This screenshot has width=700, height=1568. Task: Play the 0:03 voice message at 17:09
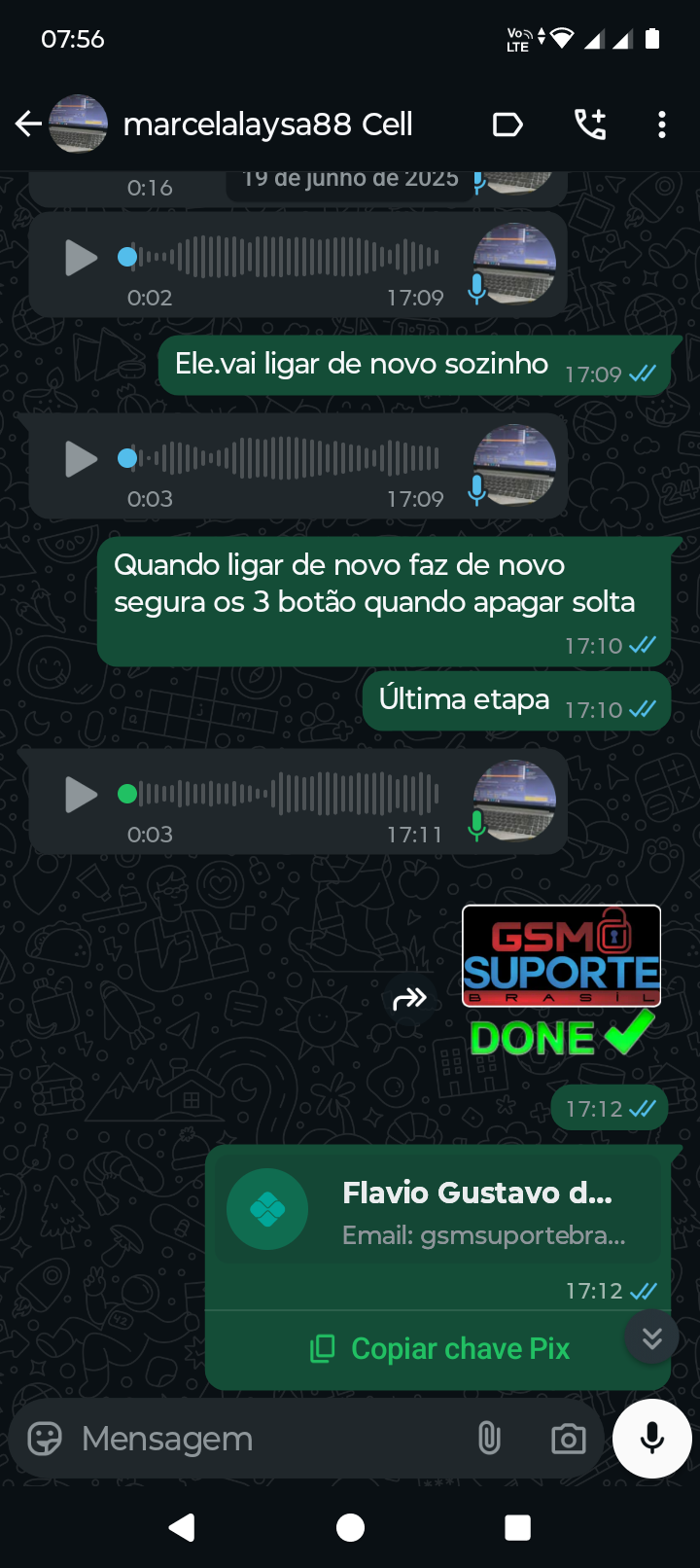click(x=81, y=459)
